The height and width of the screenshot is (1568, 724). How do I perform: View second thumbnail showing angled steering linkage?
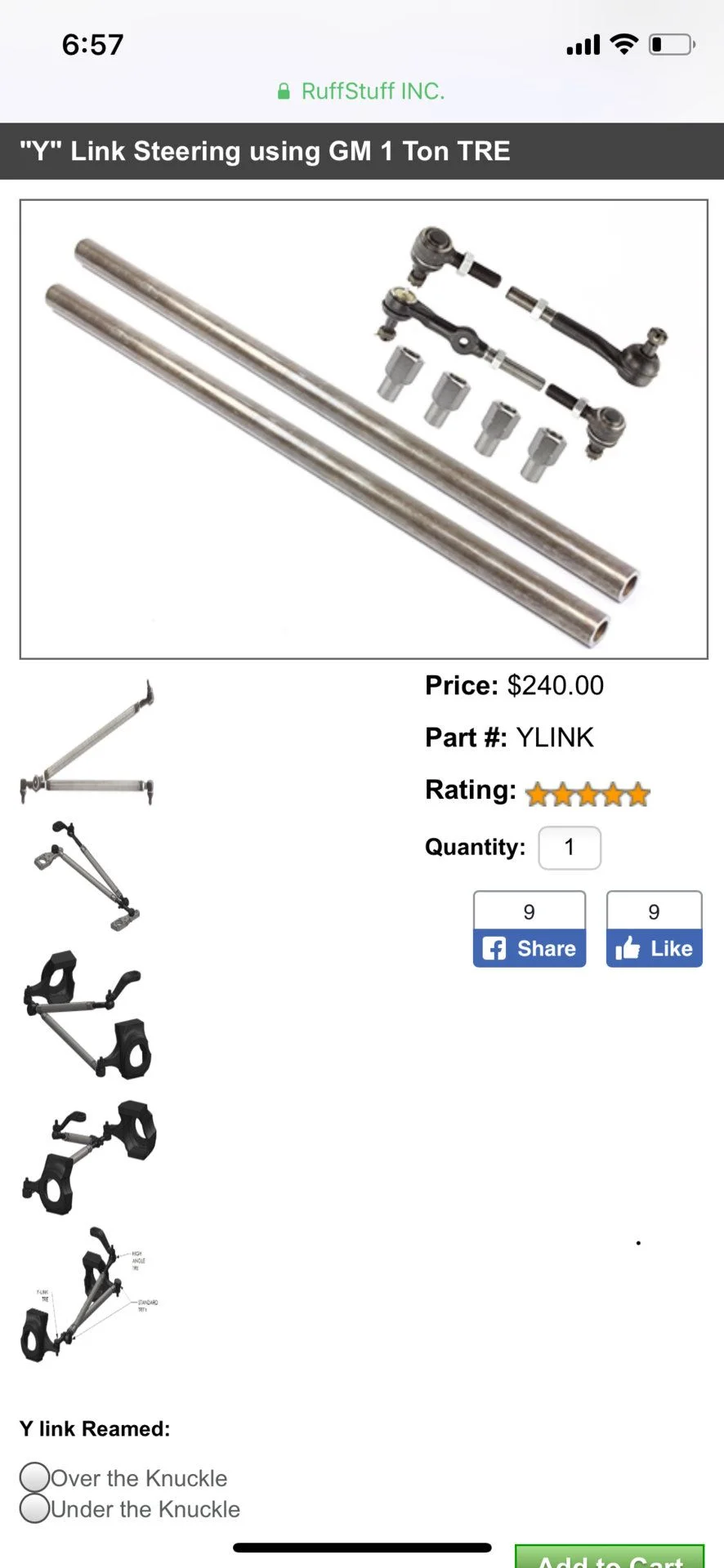click(87, 875)
